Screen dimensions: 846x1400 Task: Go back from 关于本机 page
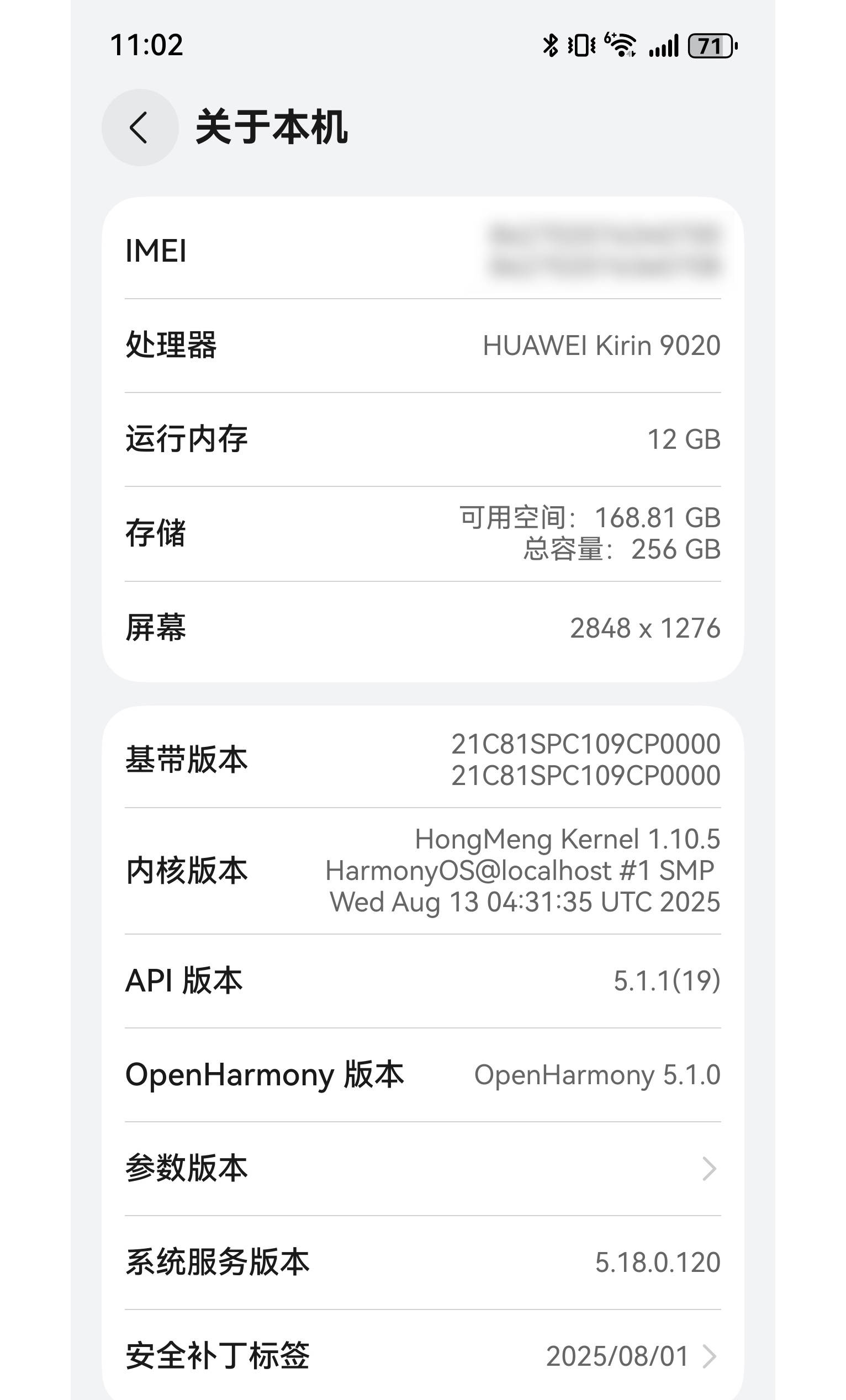click(140, 128)
